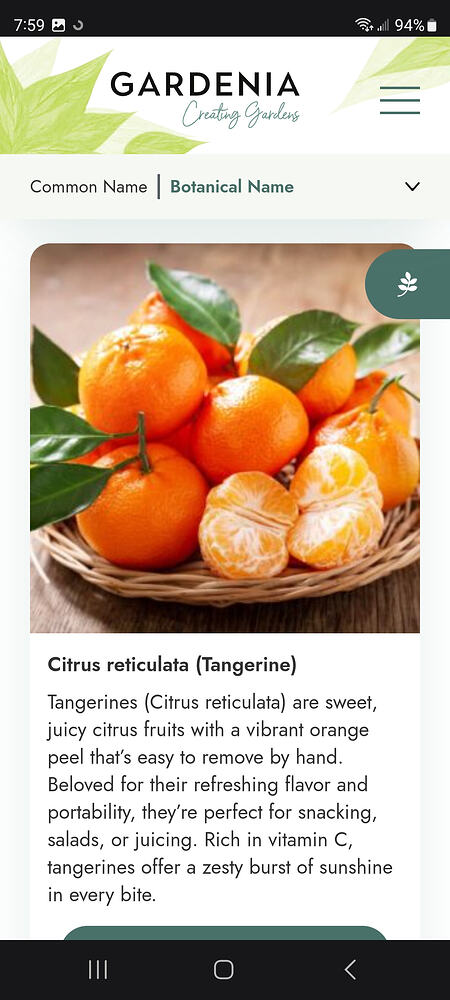The width and height of the screenshot is (450, 1000).
Task: Open recent apps from navigation bar
Action: click(98, 969)
